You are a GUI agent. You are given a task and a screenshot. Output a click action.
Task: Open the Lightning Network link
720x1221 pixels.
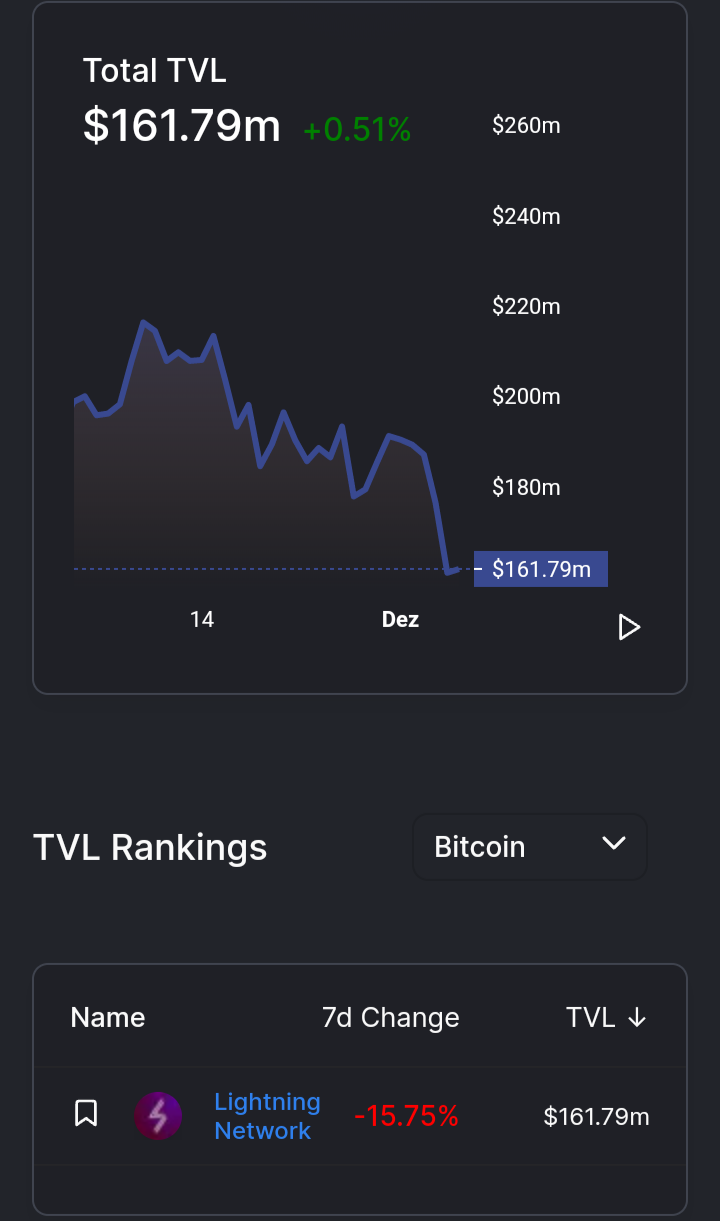(x=267, y=1116)
